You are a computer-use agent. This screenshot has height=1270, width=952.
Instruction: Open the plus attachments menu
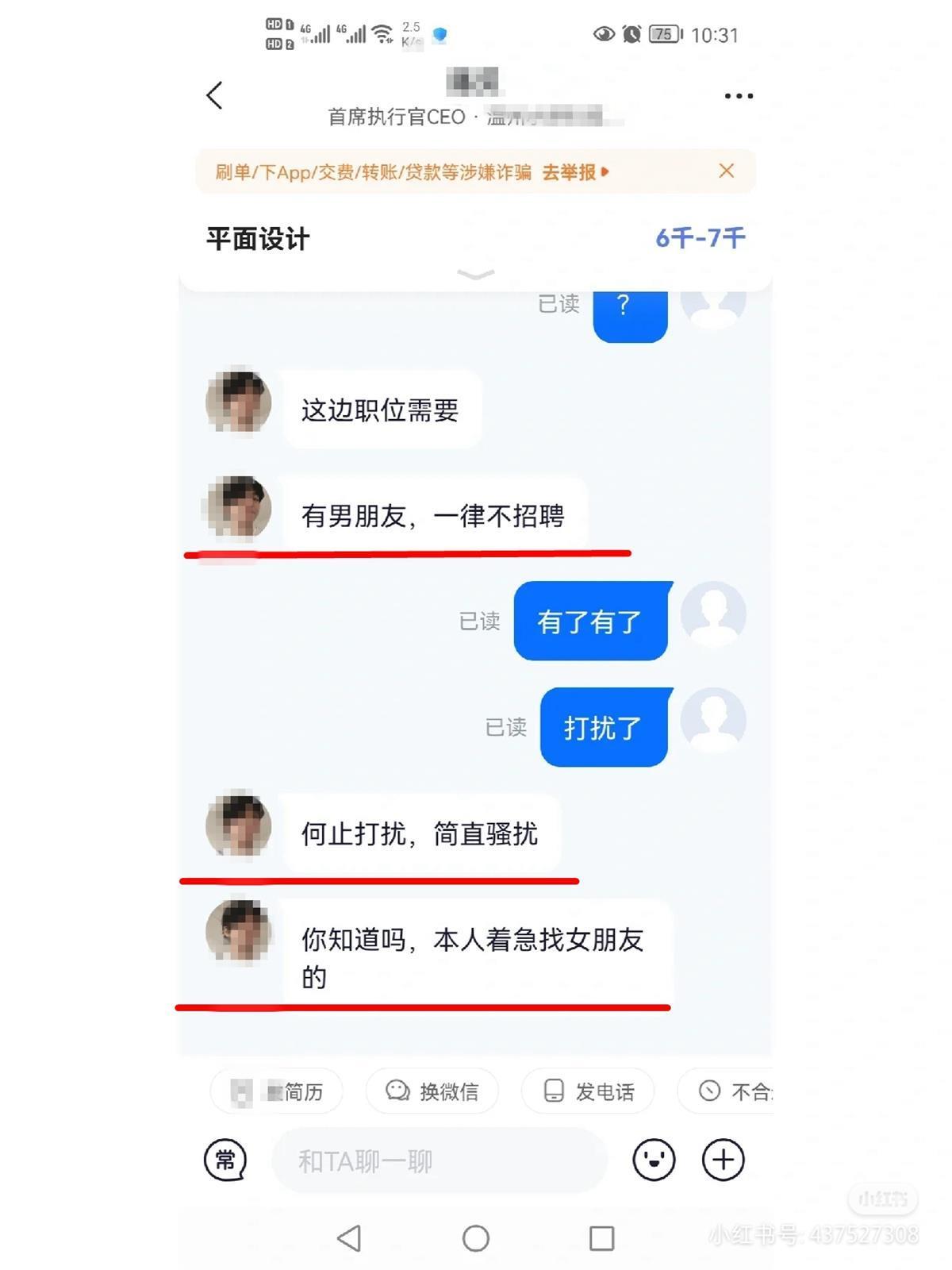tap(723, 1160)
